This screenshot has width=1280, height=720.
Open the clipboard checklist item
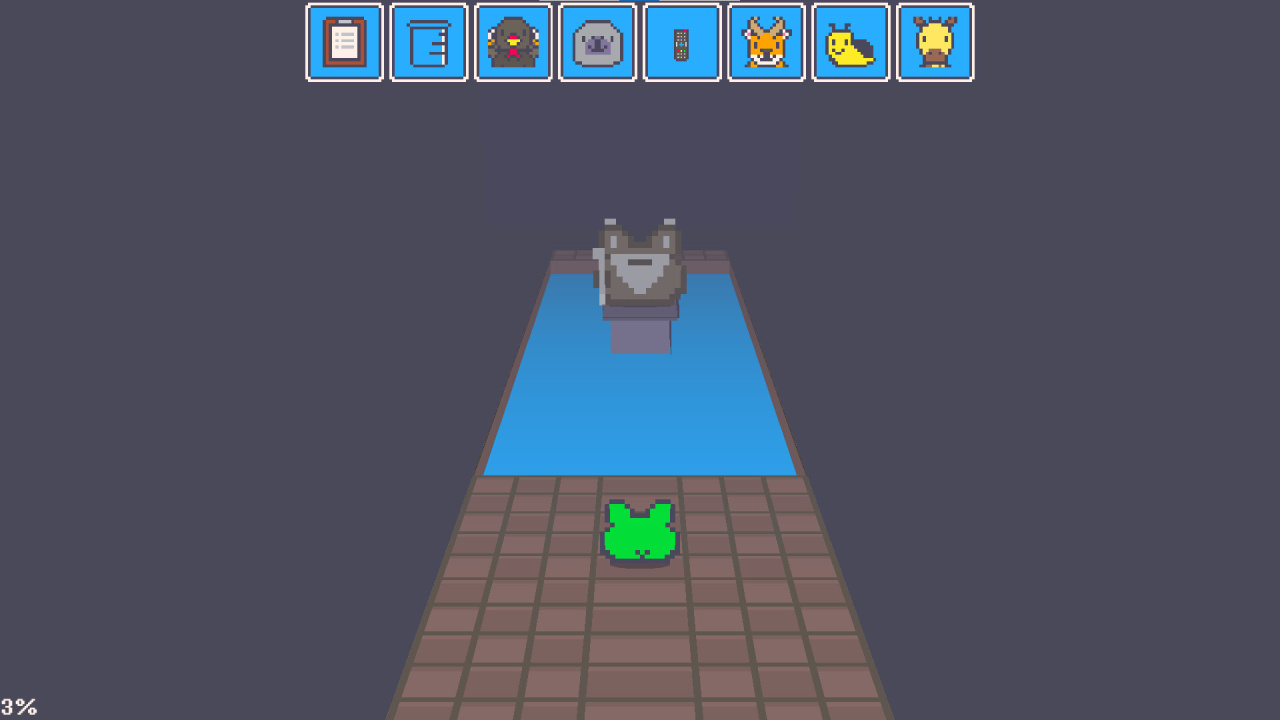click(x=344, y=42)
